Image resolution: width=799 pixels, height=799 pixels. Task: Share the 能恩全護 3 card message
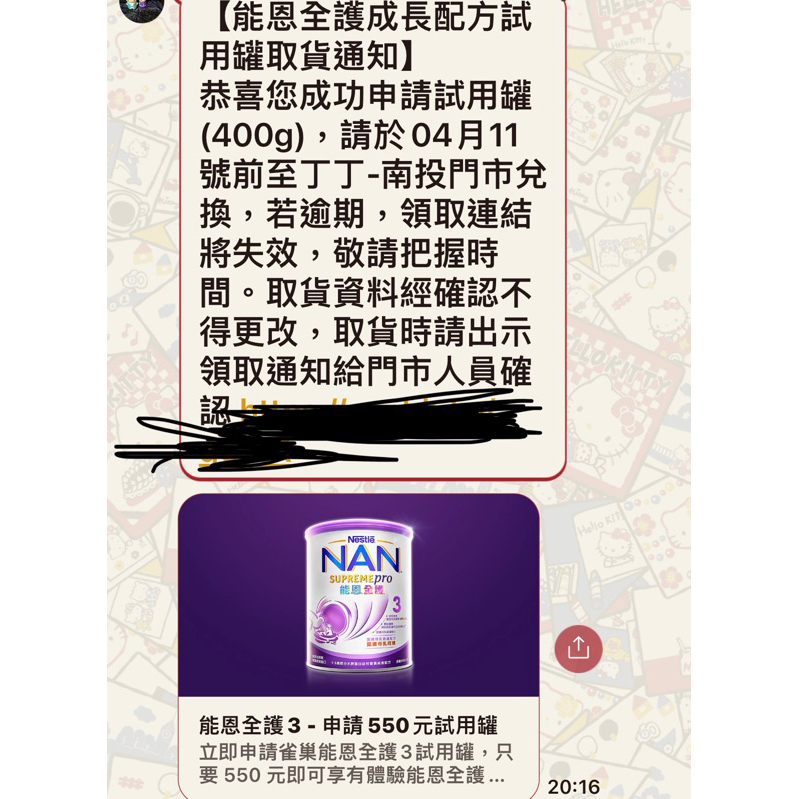(x=578, y=649)
